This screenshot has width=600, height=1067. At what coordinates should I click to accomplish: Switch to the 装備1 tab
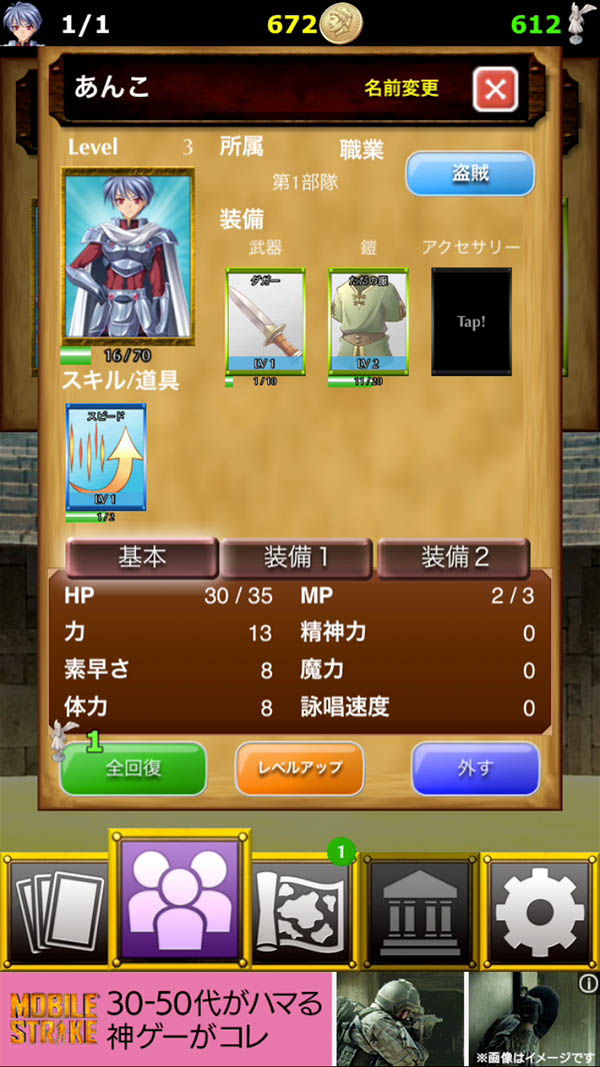pyautogui.click(x=296, y=558)
